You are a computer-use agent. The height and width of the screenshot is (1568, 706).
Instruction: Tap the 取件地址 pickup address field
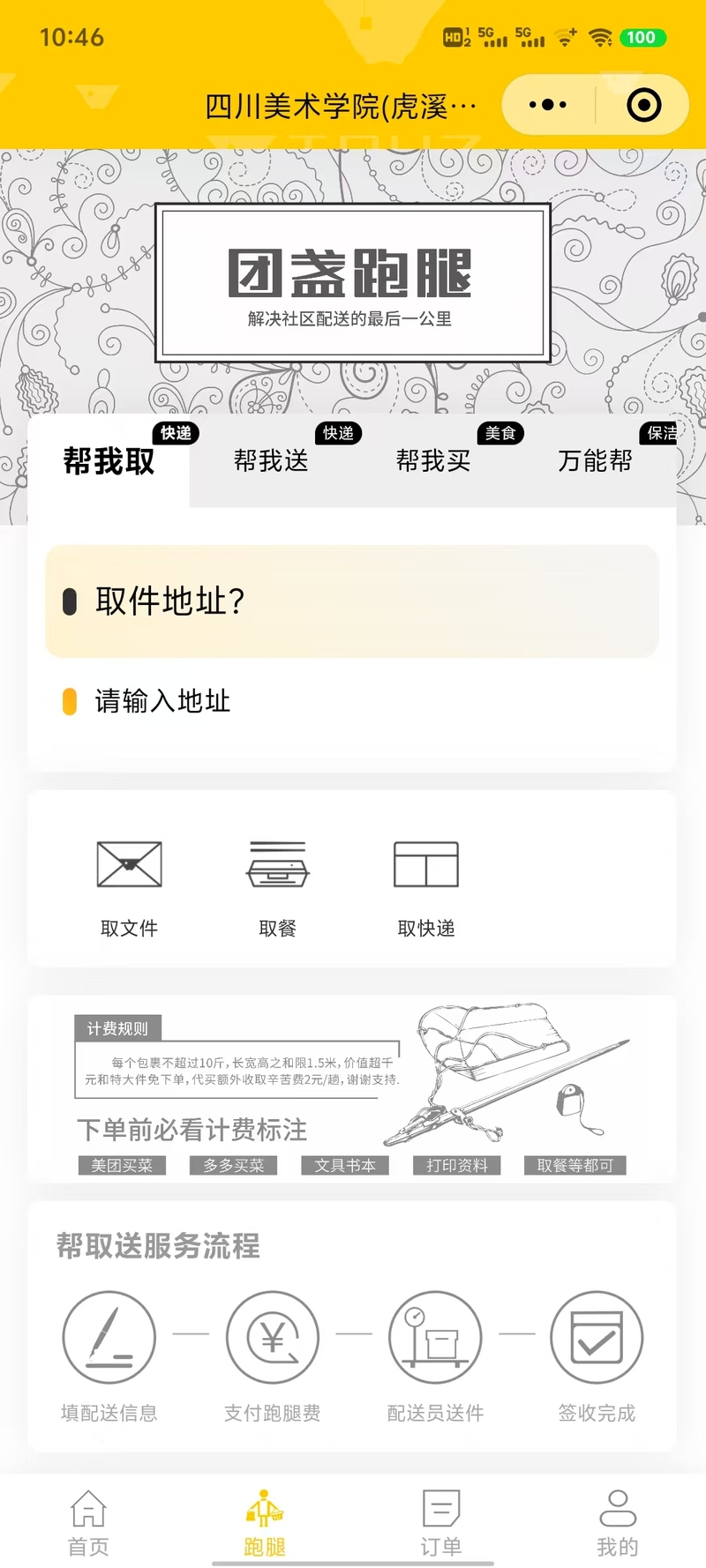click(351, 601)
